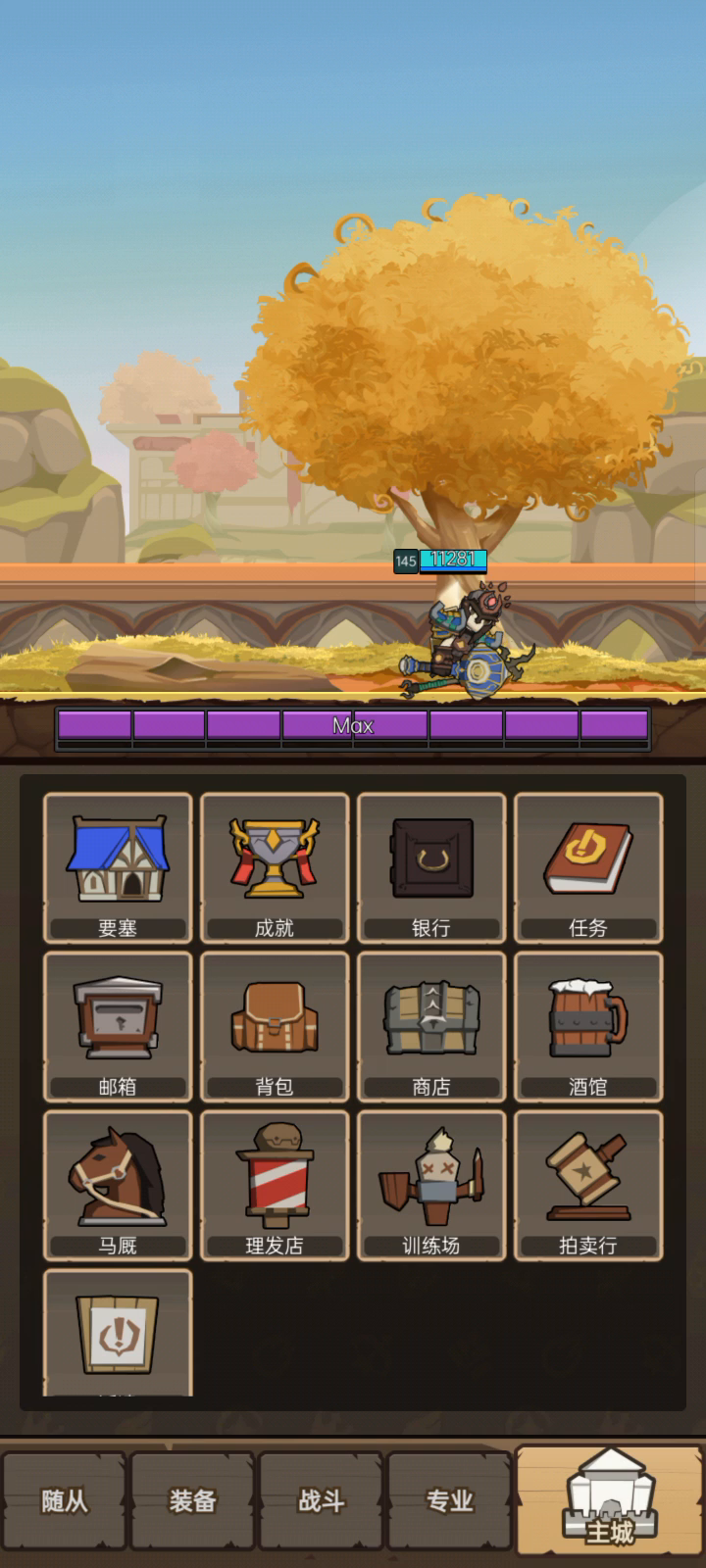This screenshot has height=1568, width=706.
Task: Open the 拍卖行 auction house
Action: (588, 1186)
